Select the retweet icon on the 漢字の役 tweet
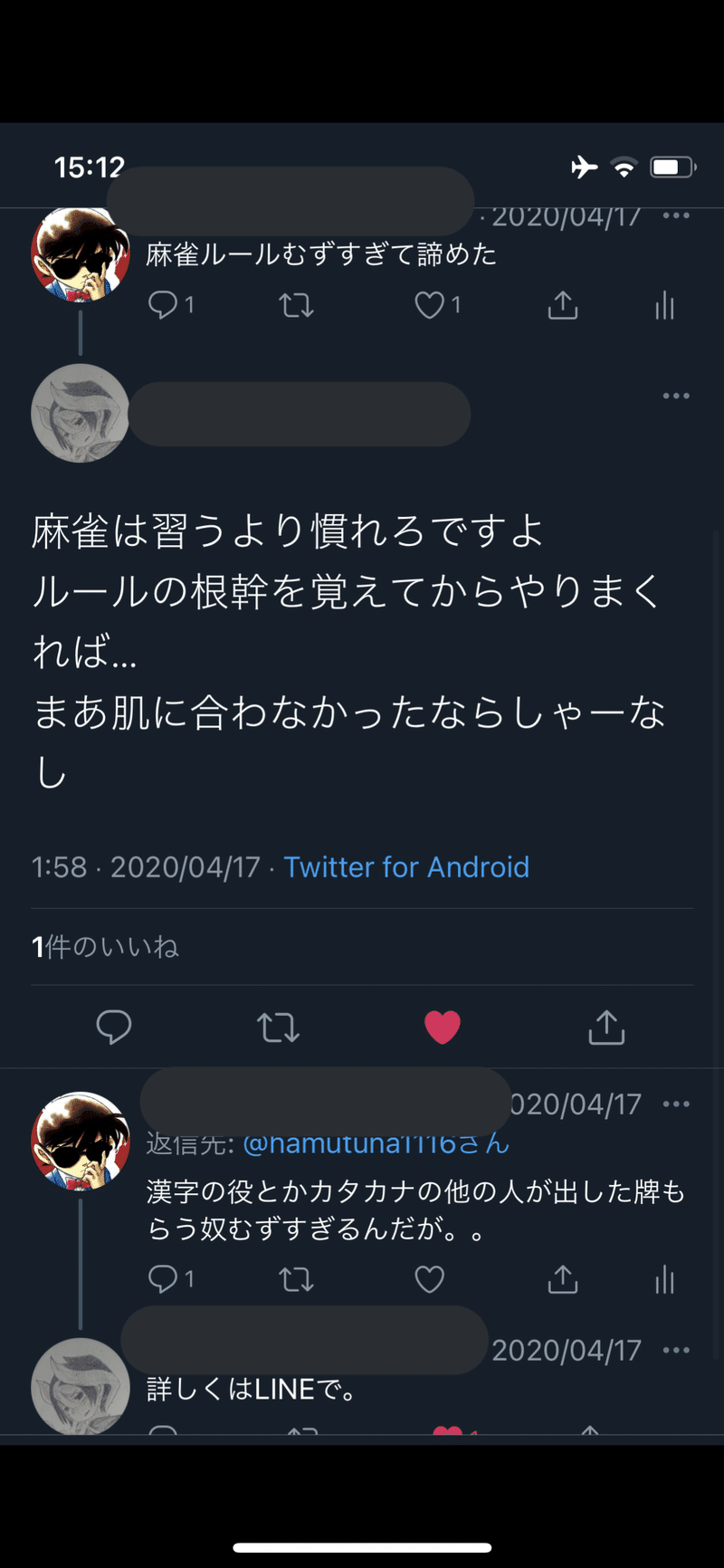 tap(295, 1279)
